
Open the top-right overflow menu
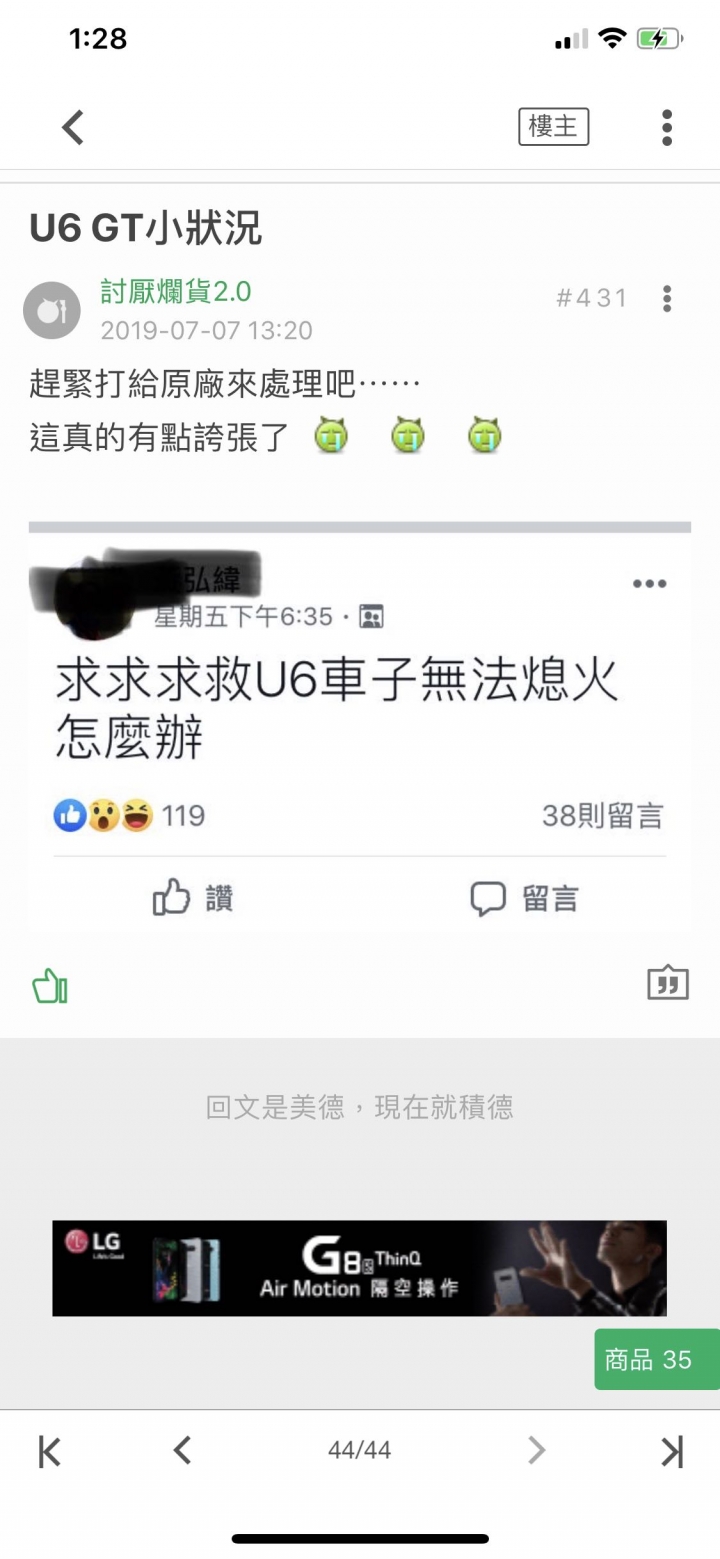tap(667, 128)
